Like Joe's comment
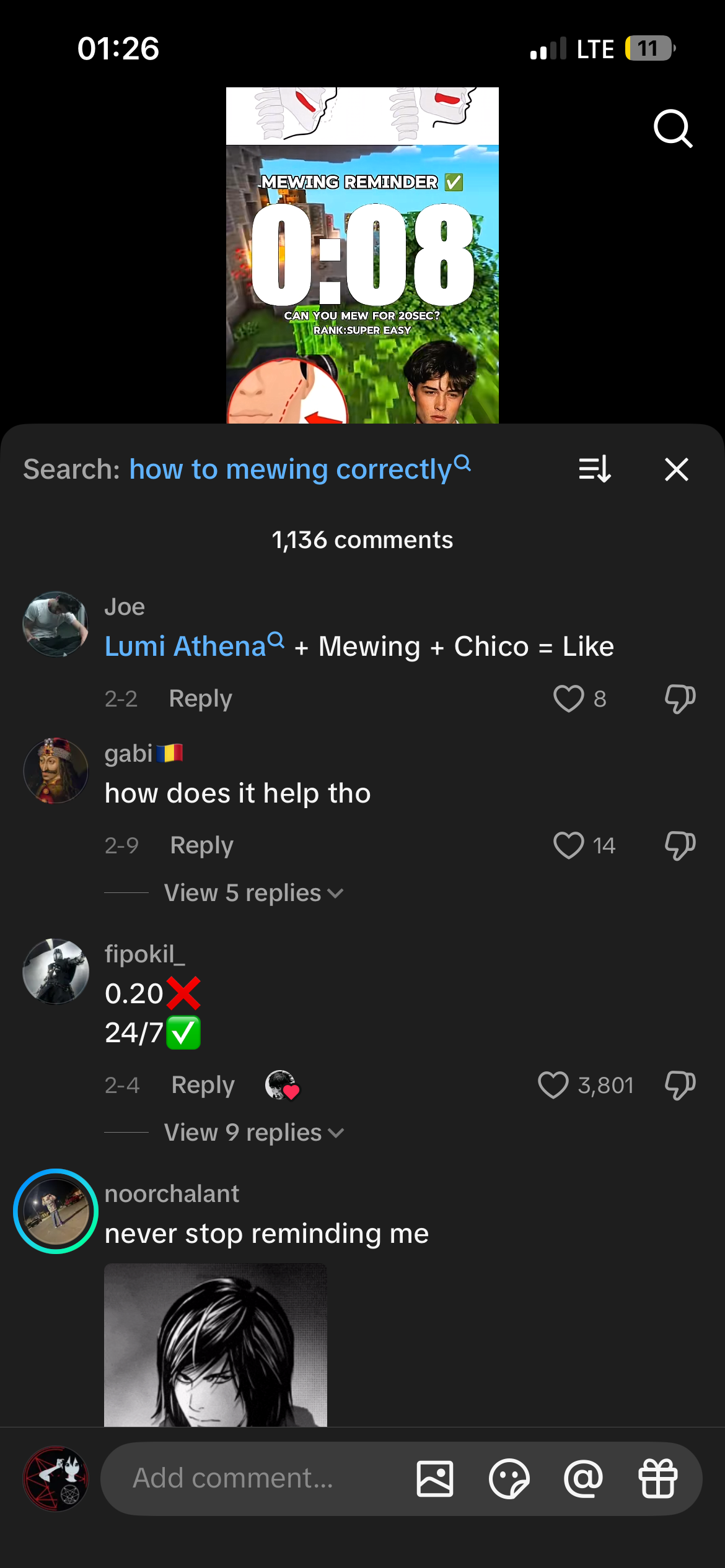The height and width of the screenshot is (1568, 725). (x=568, y=699)
